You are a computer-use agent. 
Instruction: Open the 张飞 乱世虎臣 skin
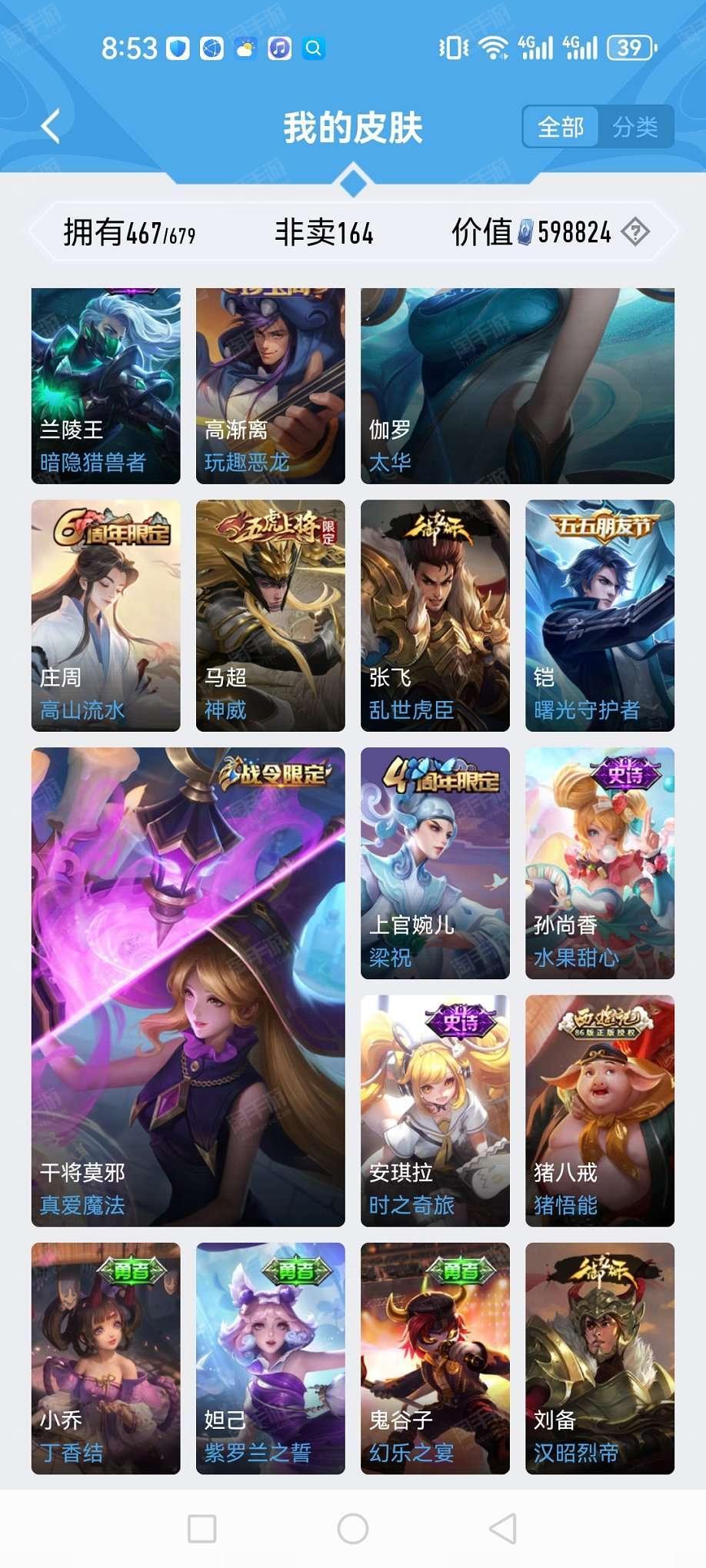coord(435,616)
